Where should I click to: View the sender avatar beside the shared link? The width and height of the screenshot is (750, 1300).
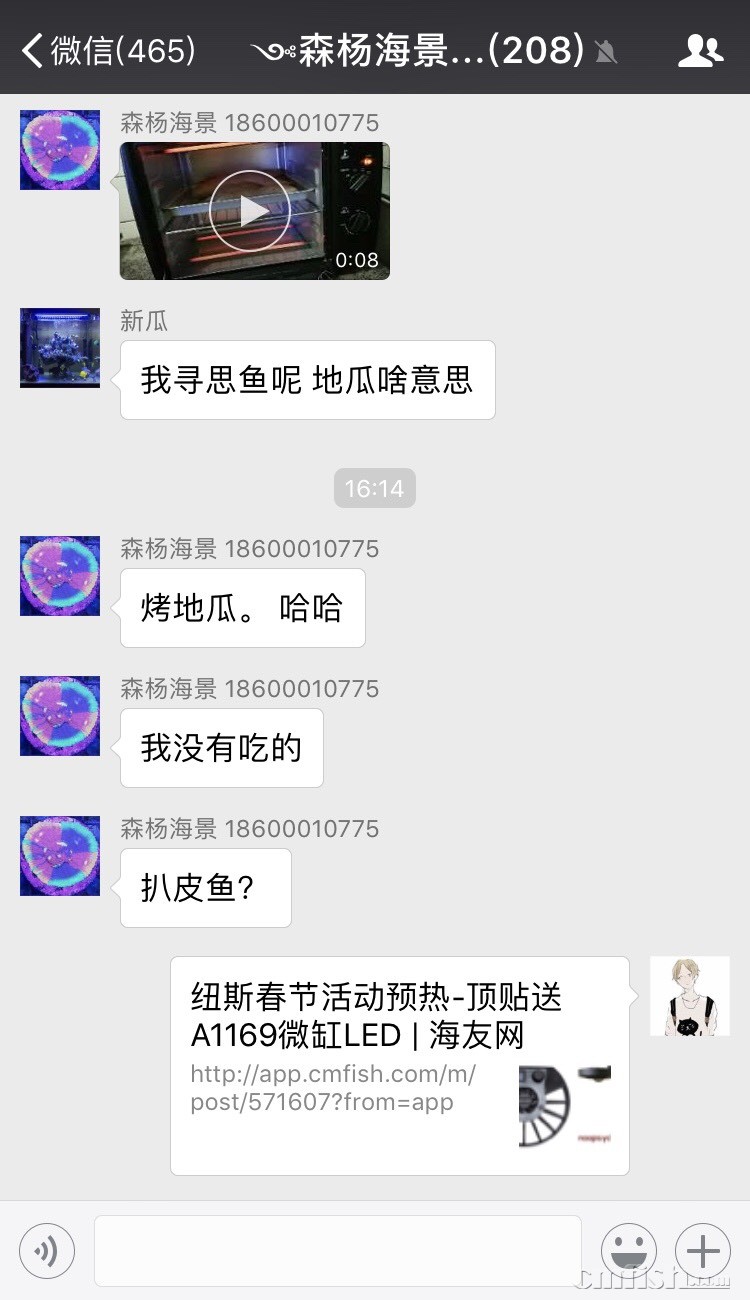click(690, 996)
